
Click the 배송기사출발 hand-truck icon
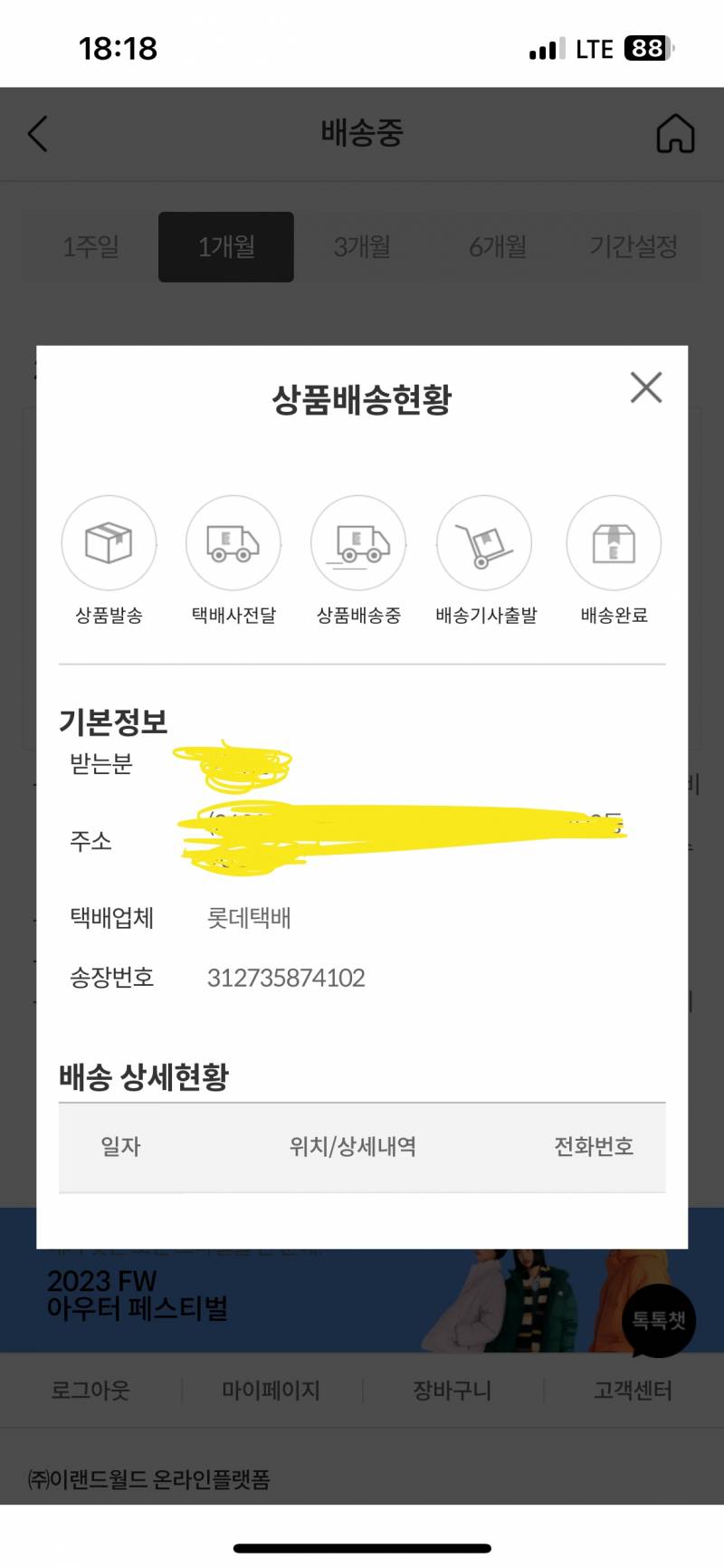483,543
